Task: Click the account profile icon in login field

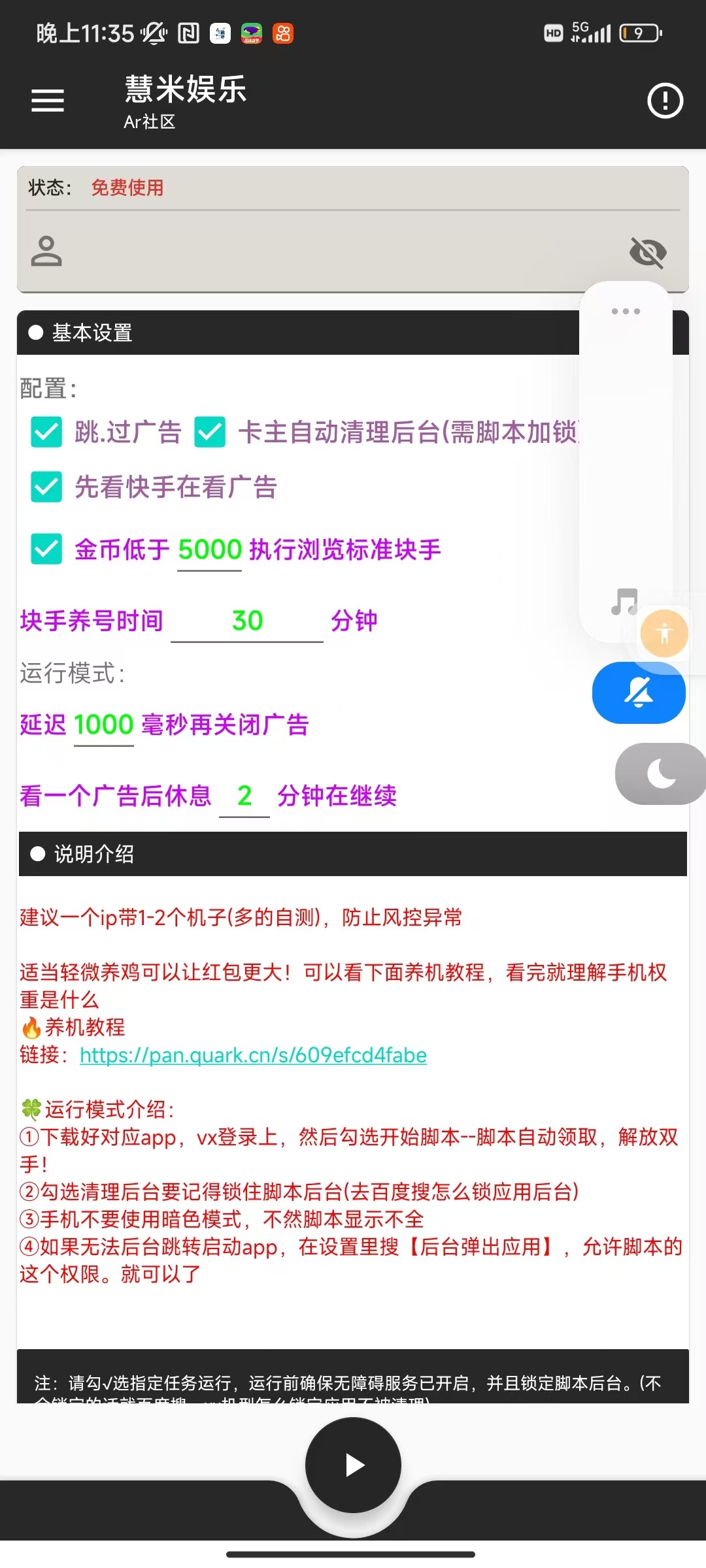Action: pyautogui.click(x=46, y=252)
